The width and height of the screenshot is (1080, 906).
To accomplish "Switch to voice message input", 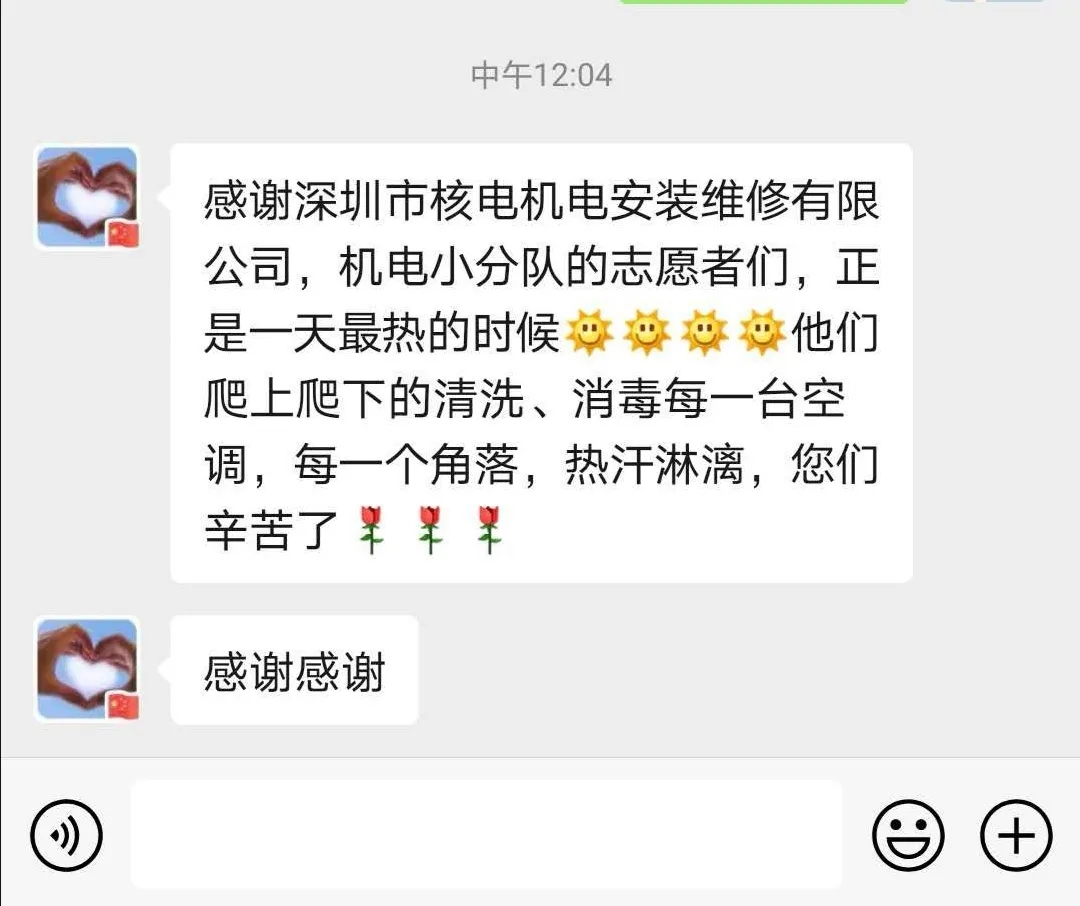I will tap(66, 834).
